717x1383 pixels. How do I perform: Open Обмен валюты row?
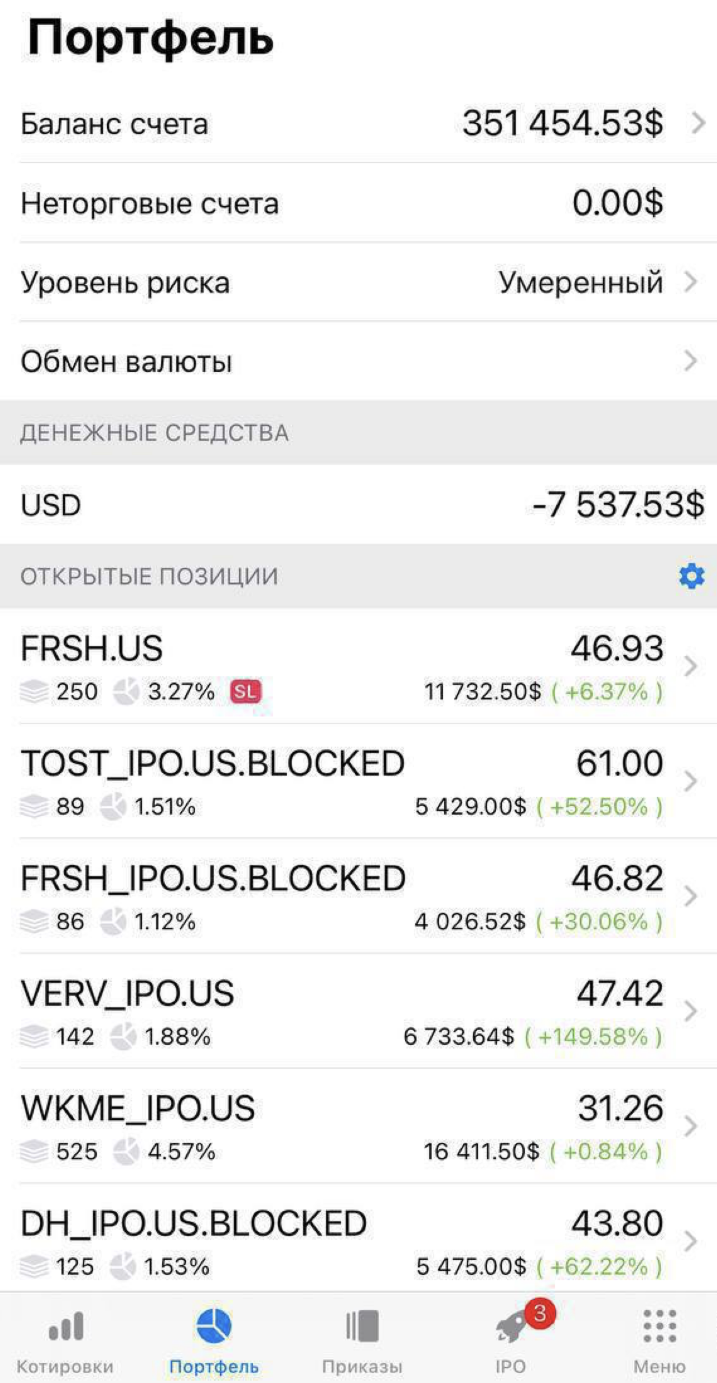click(x=358, y=361)
